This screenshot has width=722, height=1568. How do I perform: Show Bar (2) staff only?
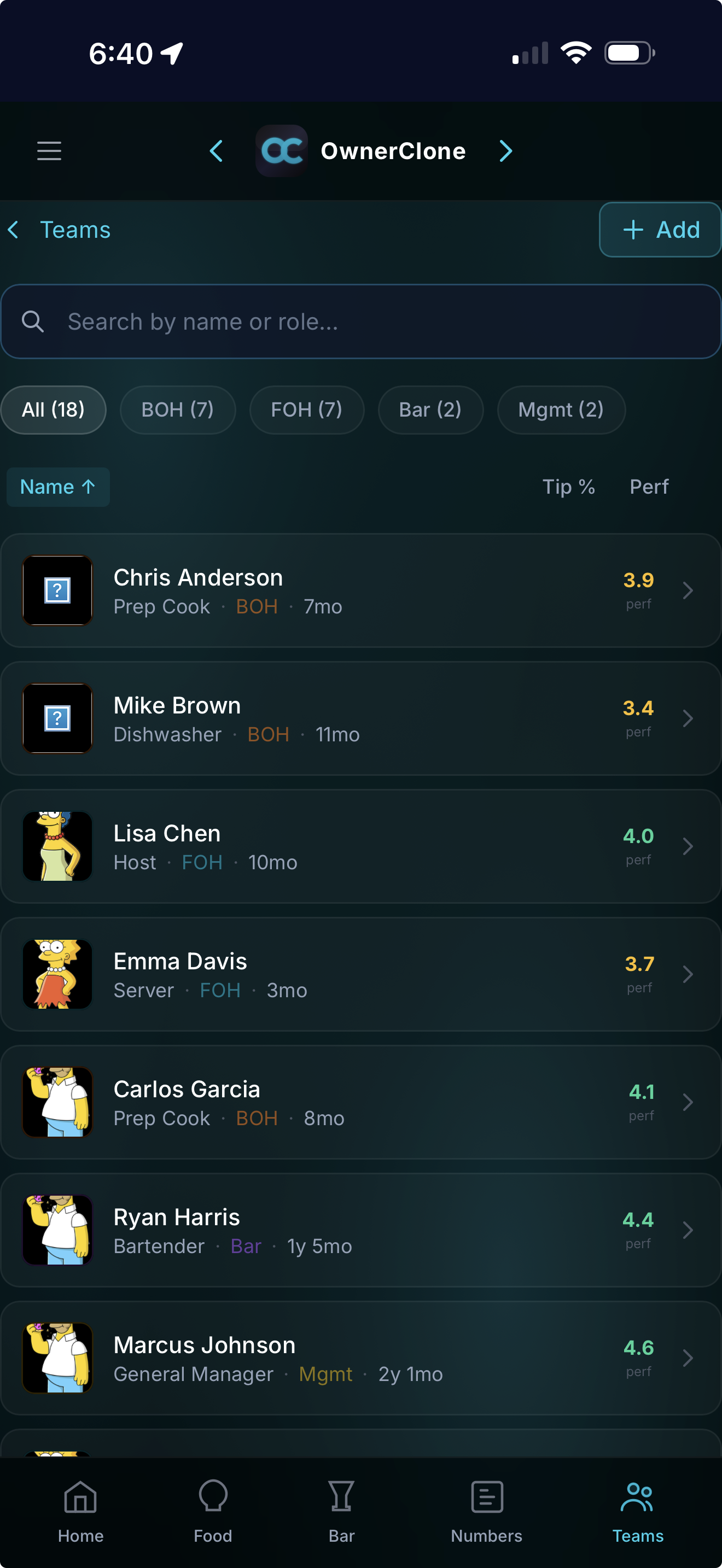coord(430,409)
